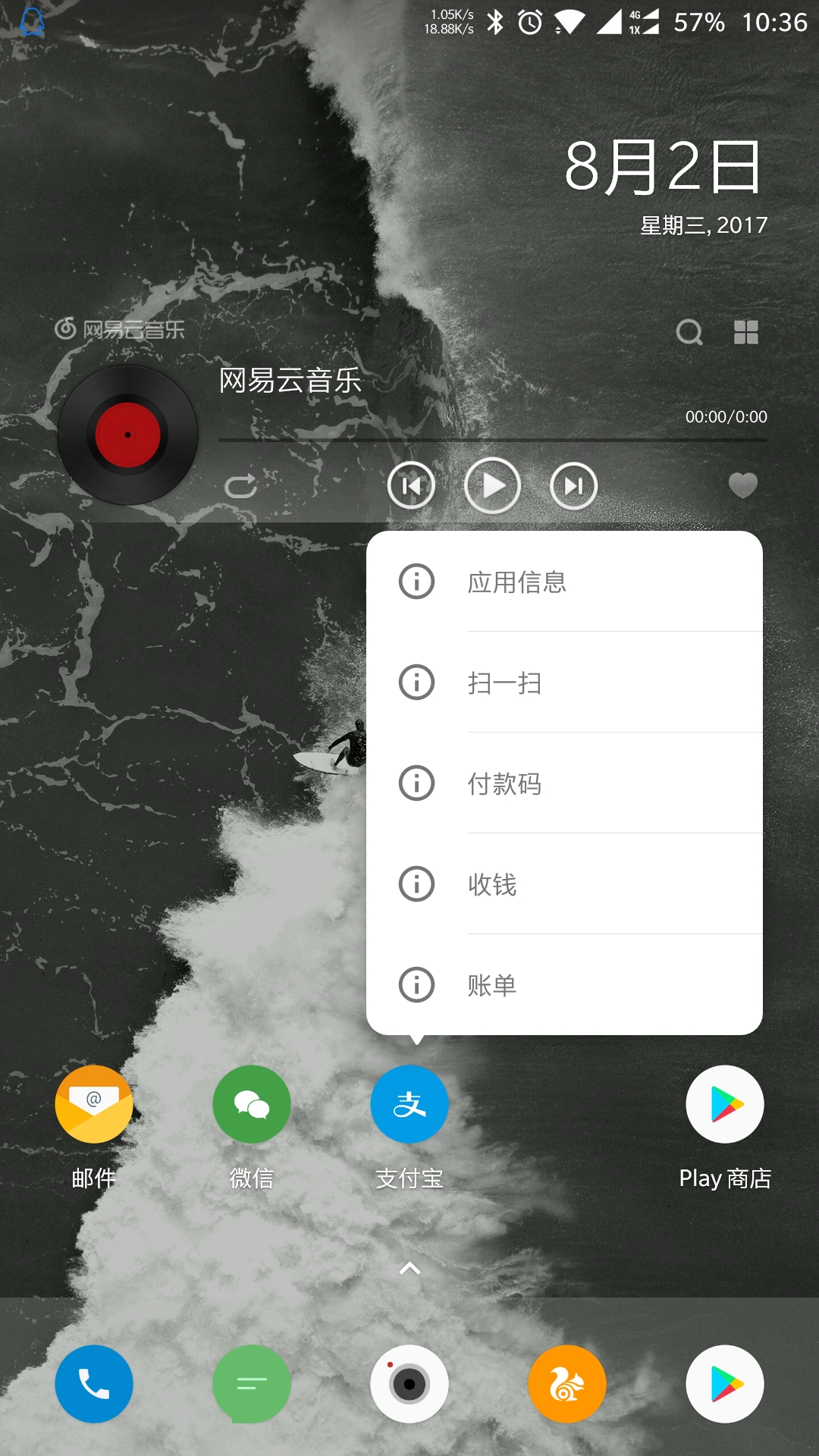Open the 付款码 shortcut
The width and height of the screenshot is (819, 1456).
click(x=563, y=783)
